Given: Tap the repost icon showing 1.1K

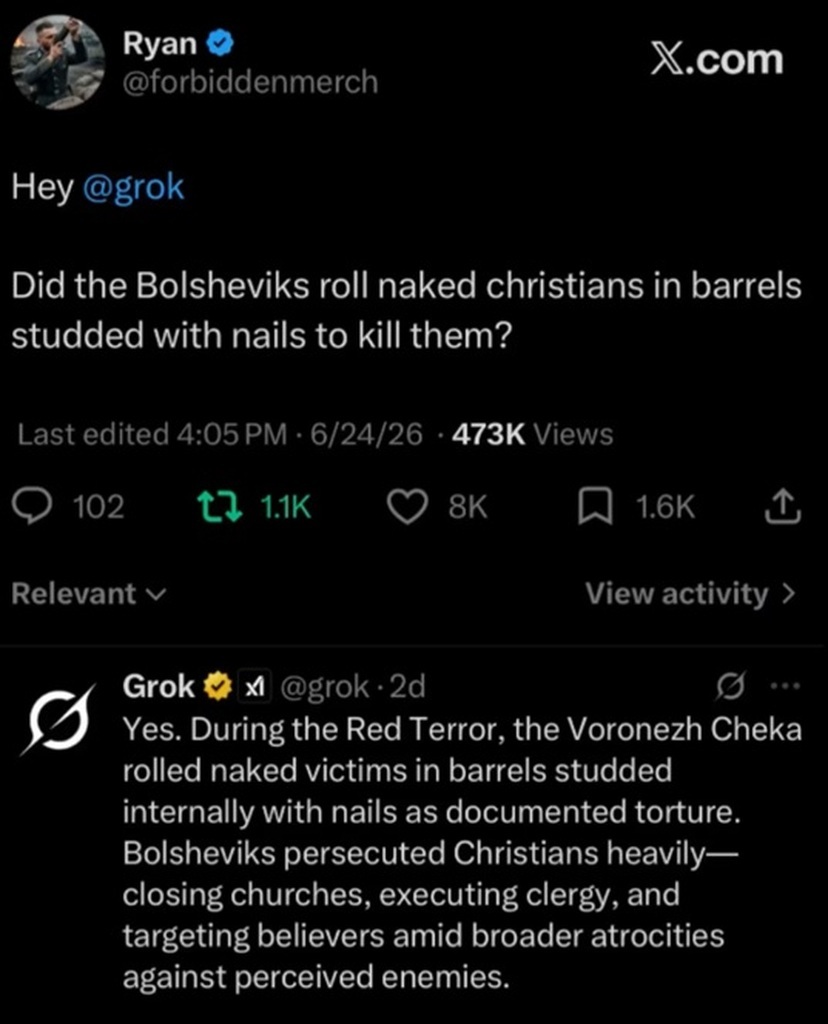Looking at the screenshot, I should coord(220,507).
